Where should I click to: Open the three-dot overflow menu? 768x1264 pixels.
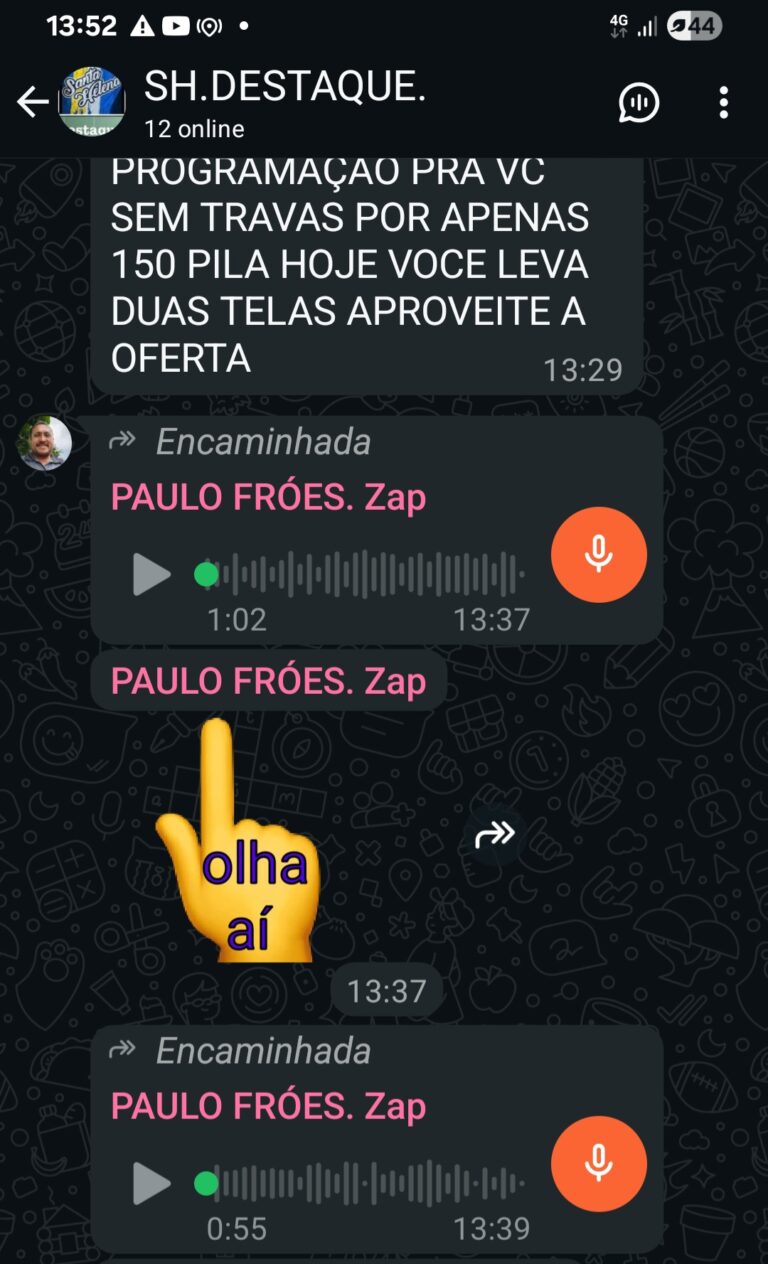[723, 100]
